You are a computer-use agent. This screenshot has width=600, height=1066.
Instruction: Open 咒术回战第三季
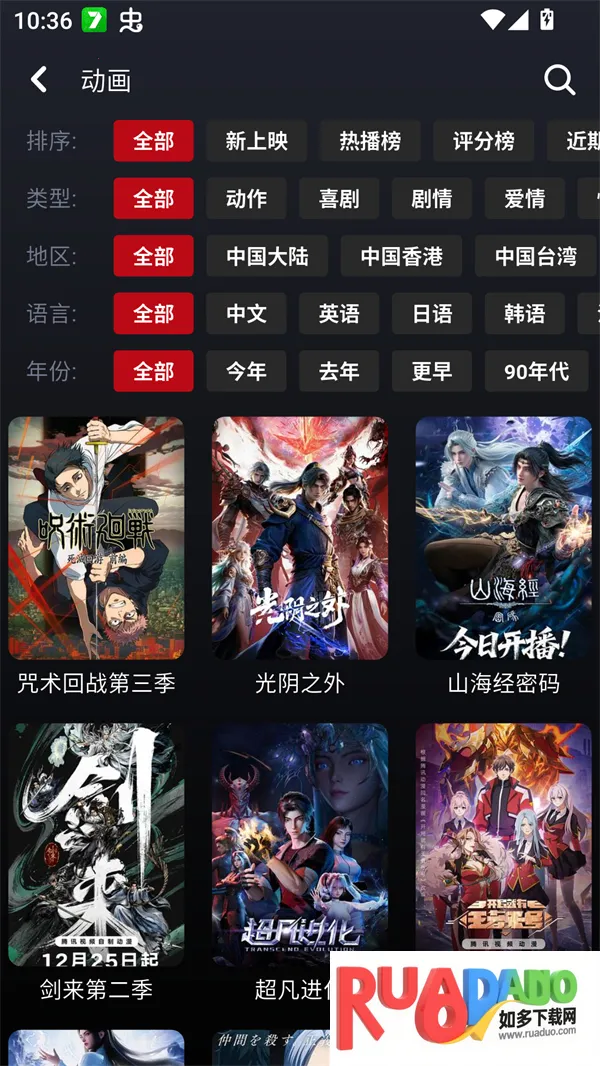pyautogui.click(x=96, y=538)
